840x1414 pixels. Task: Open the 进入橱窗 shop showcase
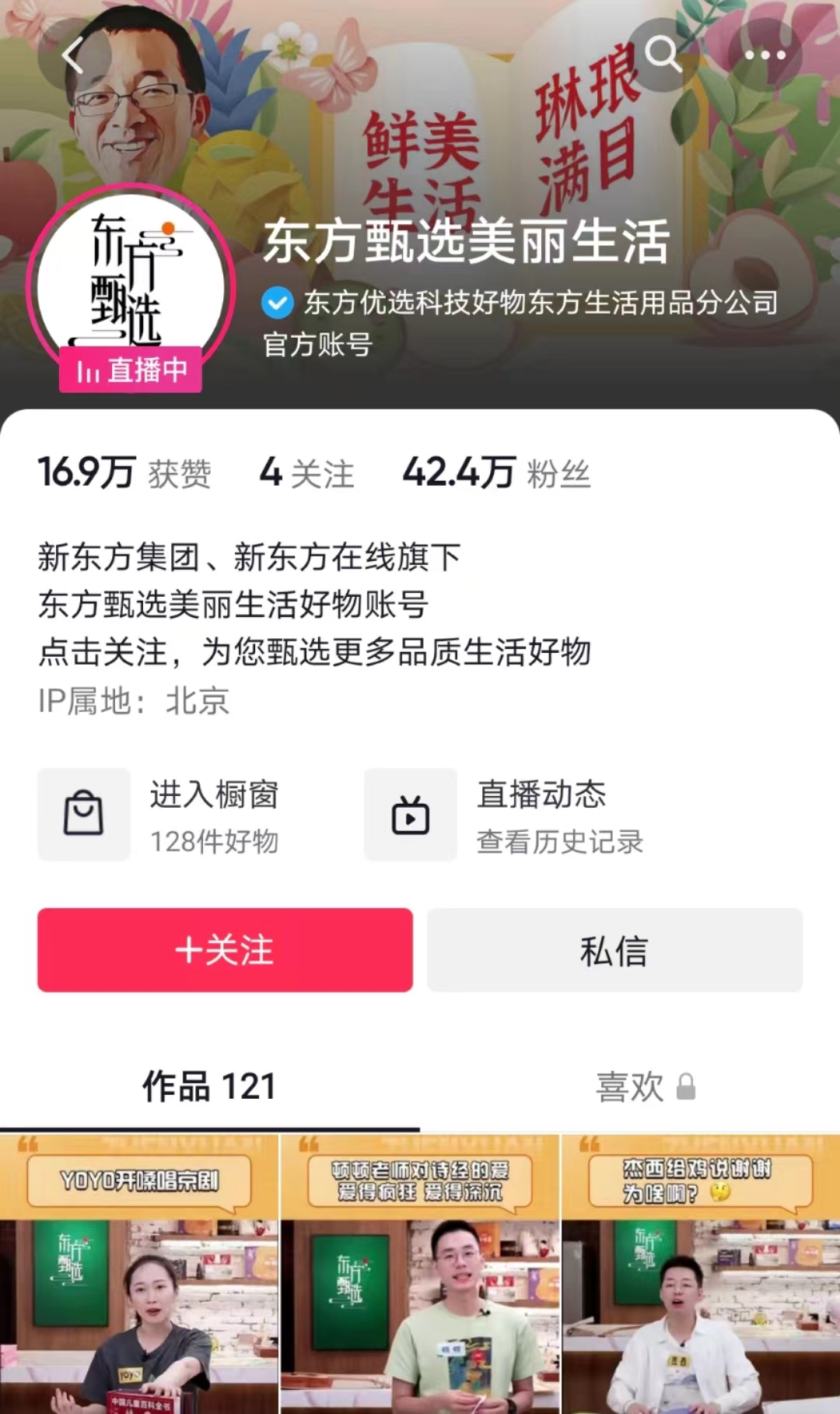pos(160,815)
